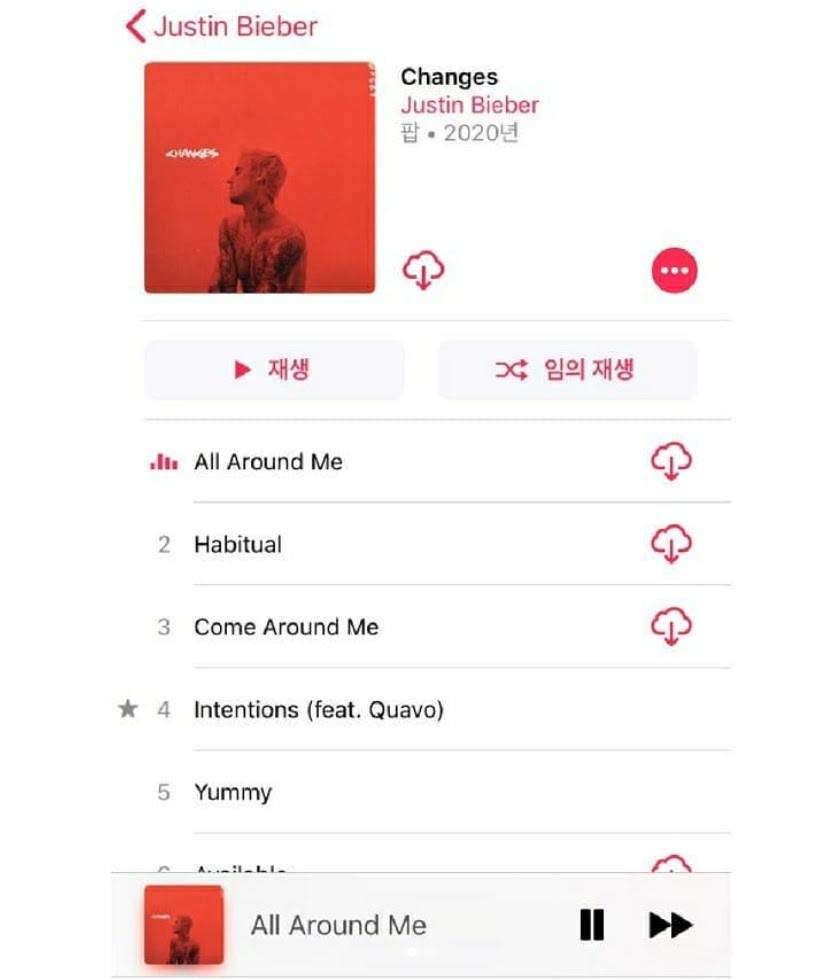
Task: Download the Changes album
Action: click(x=423, y=270)
